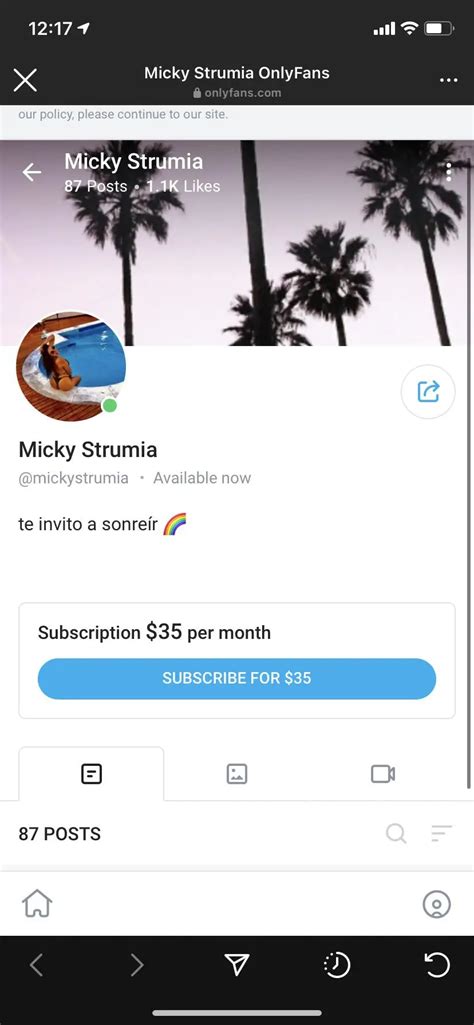Switch to the videos tab
Screen dimensions: 474x1025
tap(382, 774)
